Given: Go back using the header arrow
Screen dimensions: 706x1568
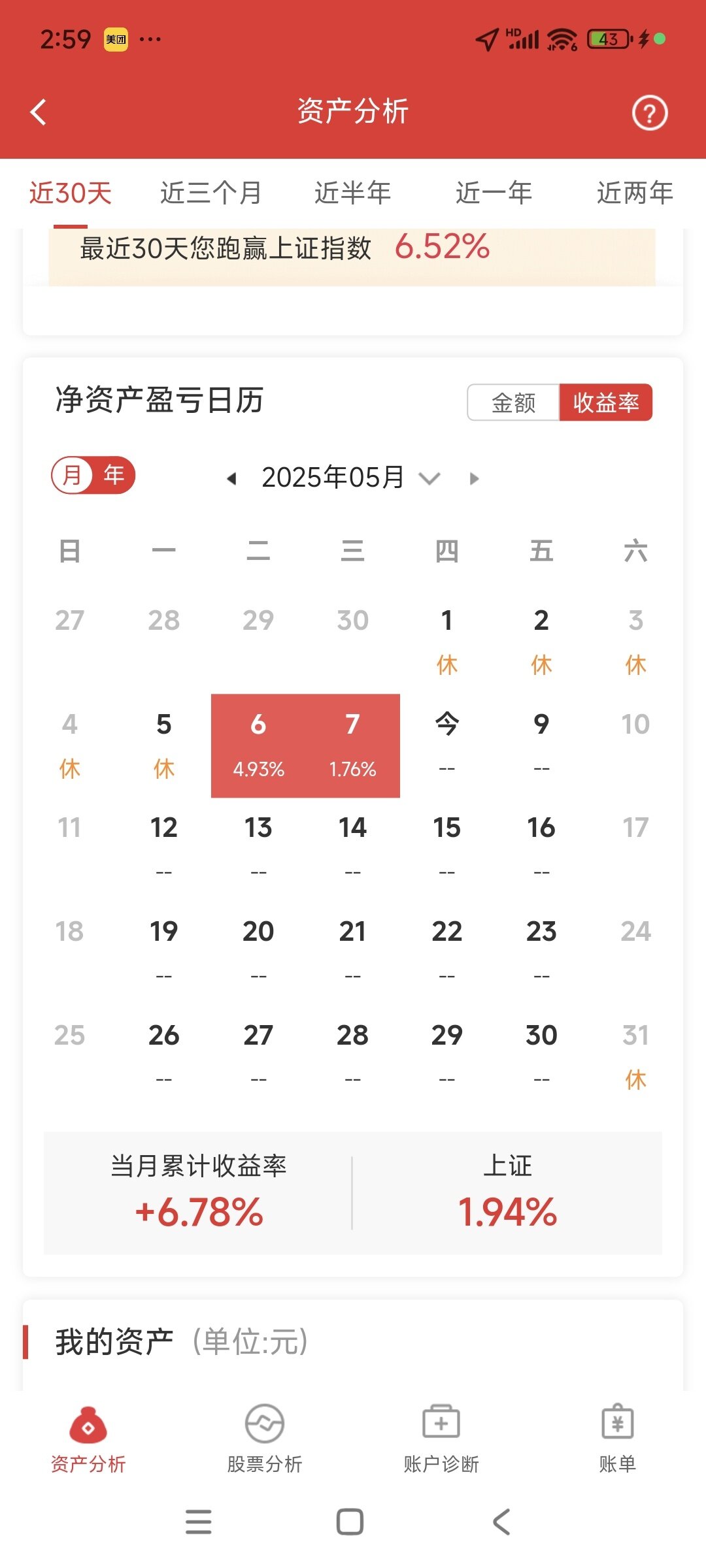Looking at the screenshot, I should [39, 112].
